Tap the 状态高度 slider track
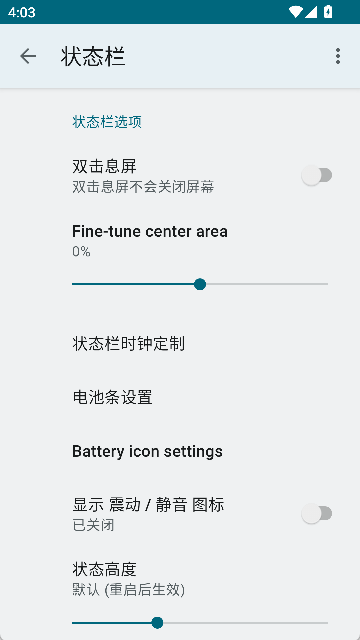 [200, 623]
